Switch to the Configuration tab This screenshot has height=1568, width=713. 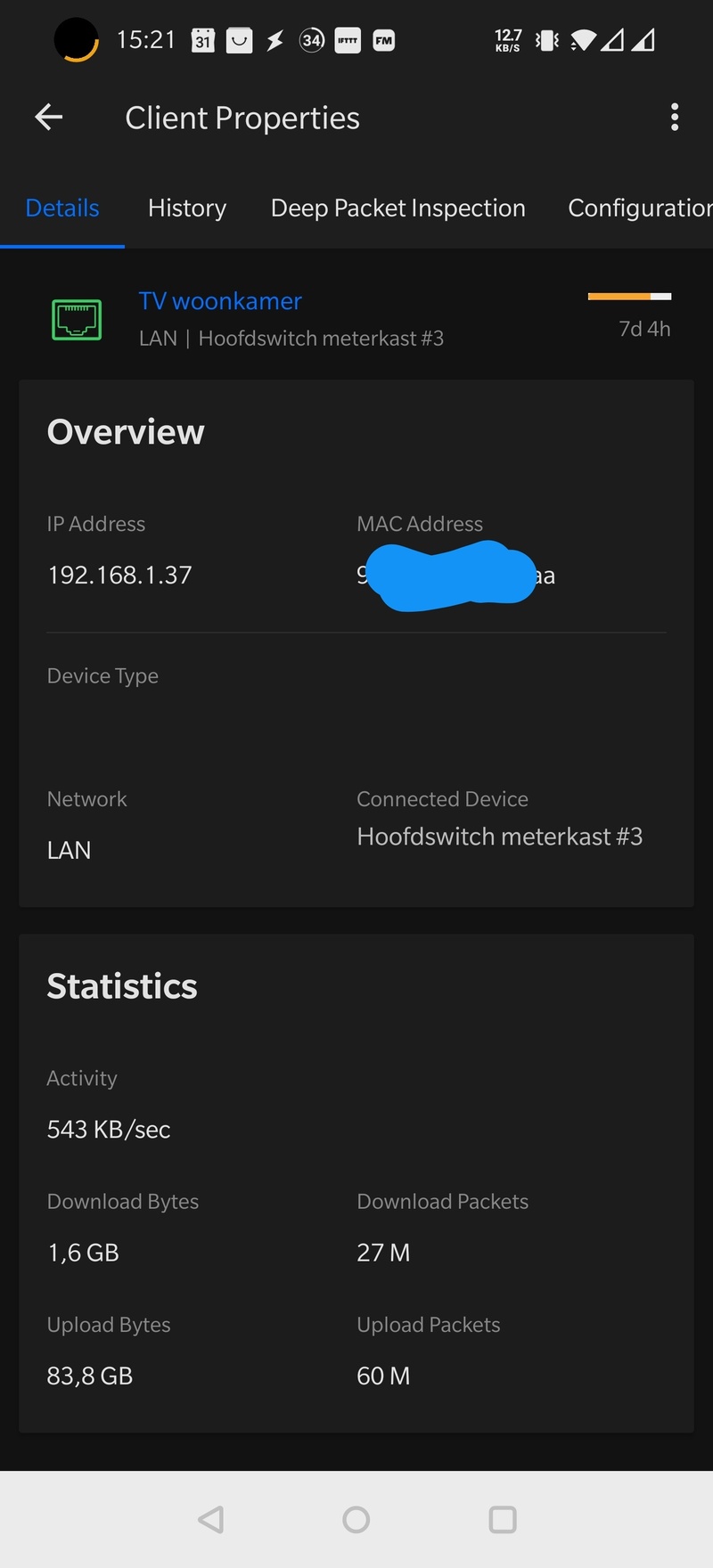pyautogui.click(x=640, y=208)
